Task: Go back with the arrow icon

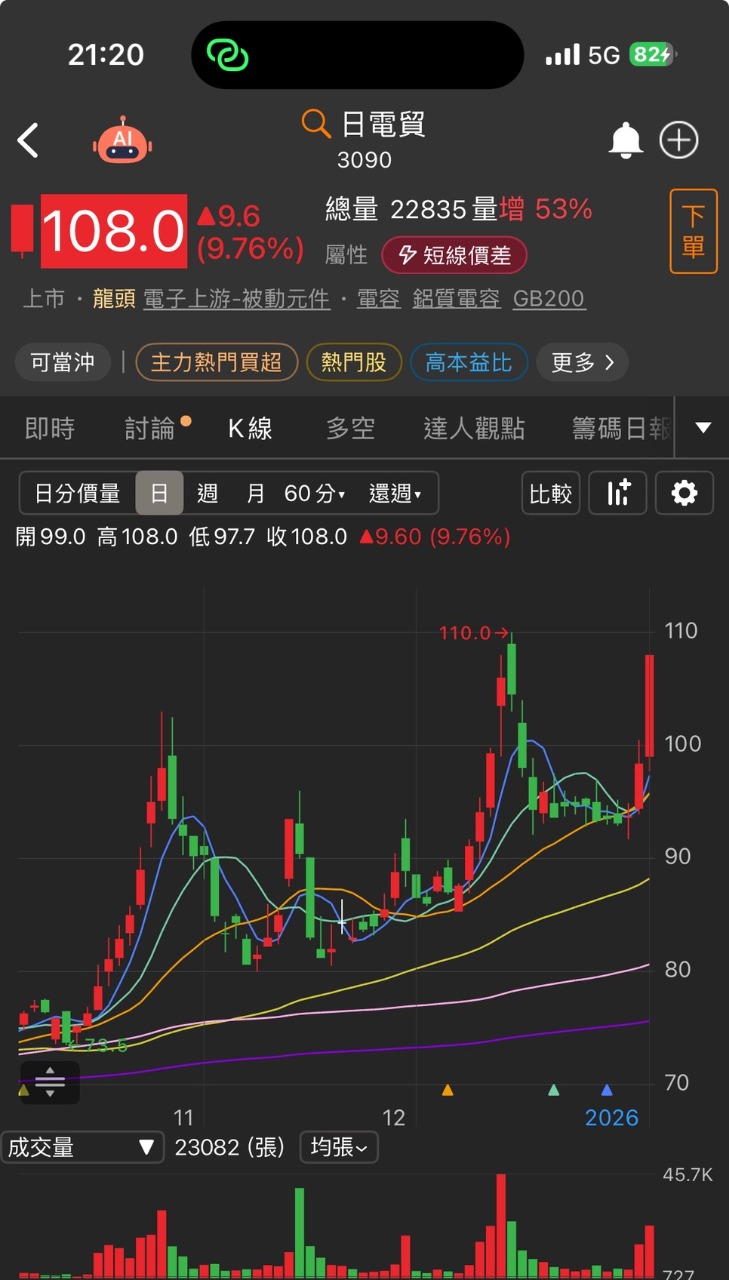Action: (28, 141)
